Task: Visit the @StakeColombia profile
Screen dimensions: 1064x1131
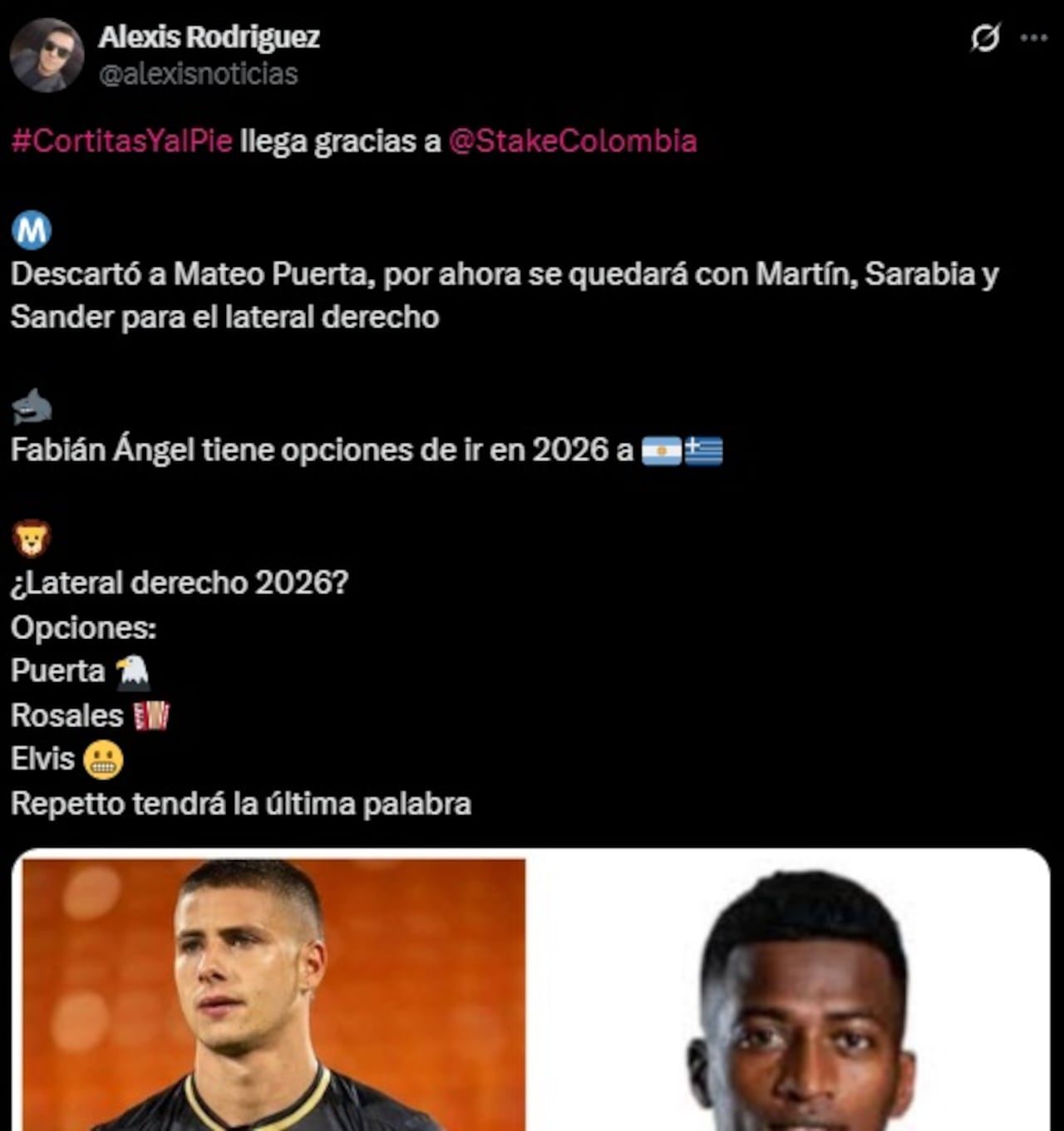Action: [572, 142]
